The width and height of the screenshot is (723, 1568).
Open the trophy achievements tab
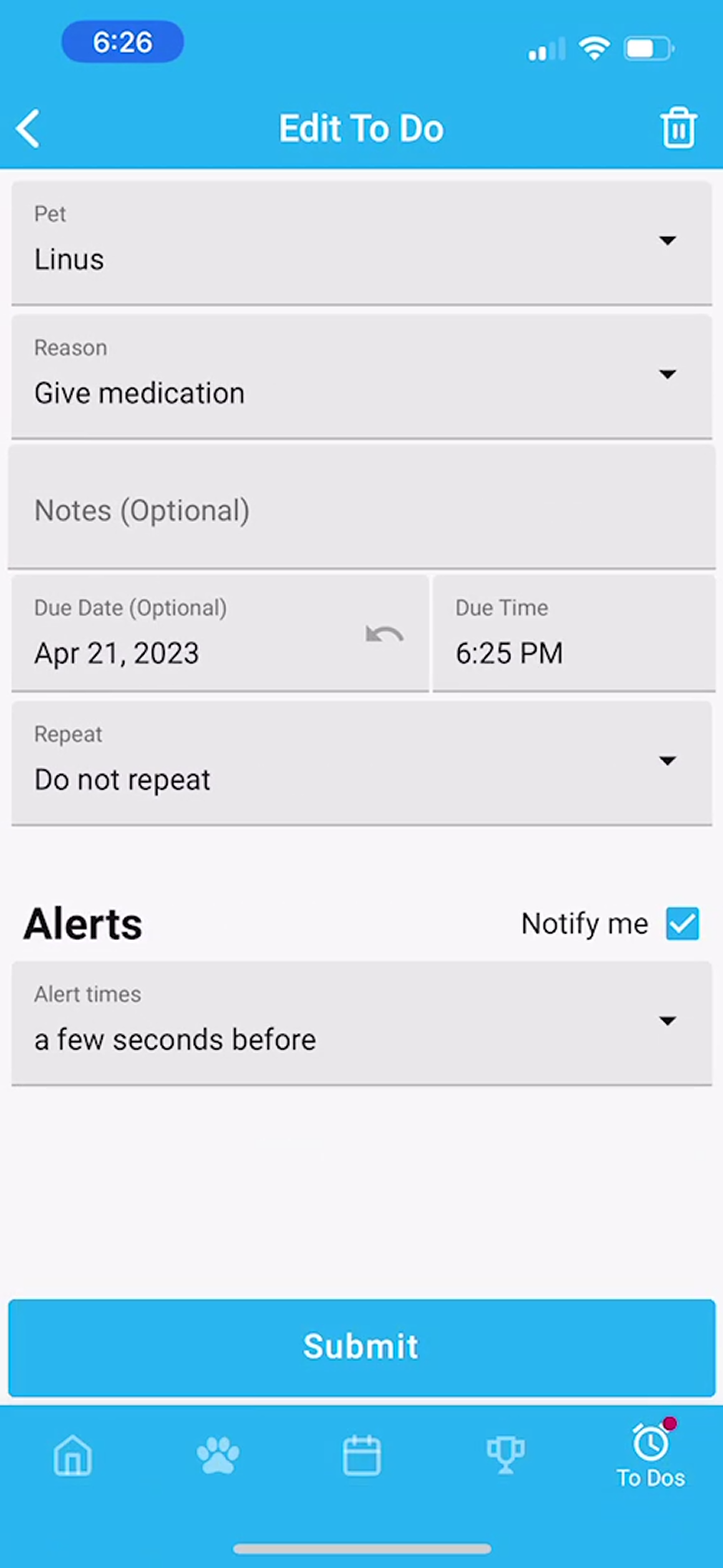(505, 1456)
